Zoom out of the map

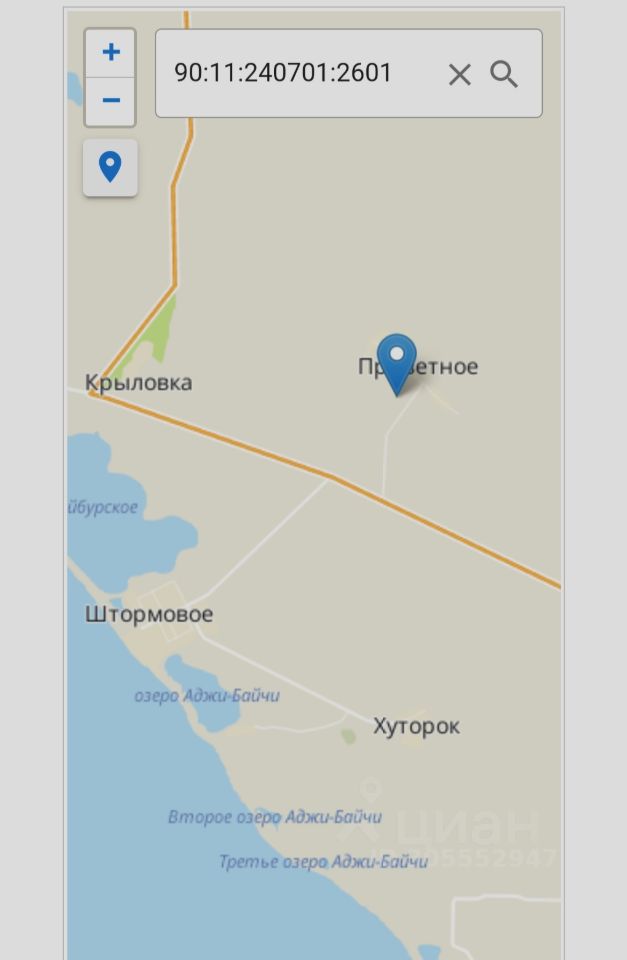point(110,101)
